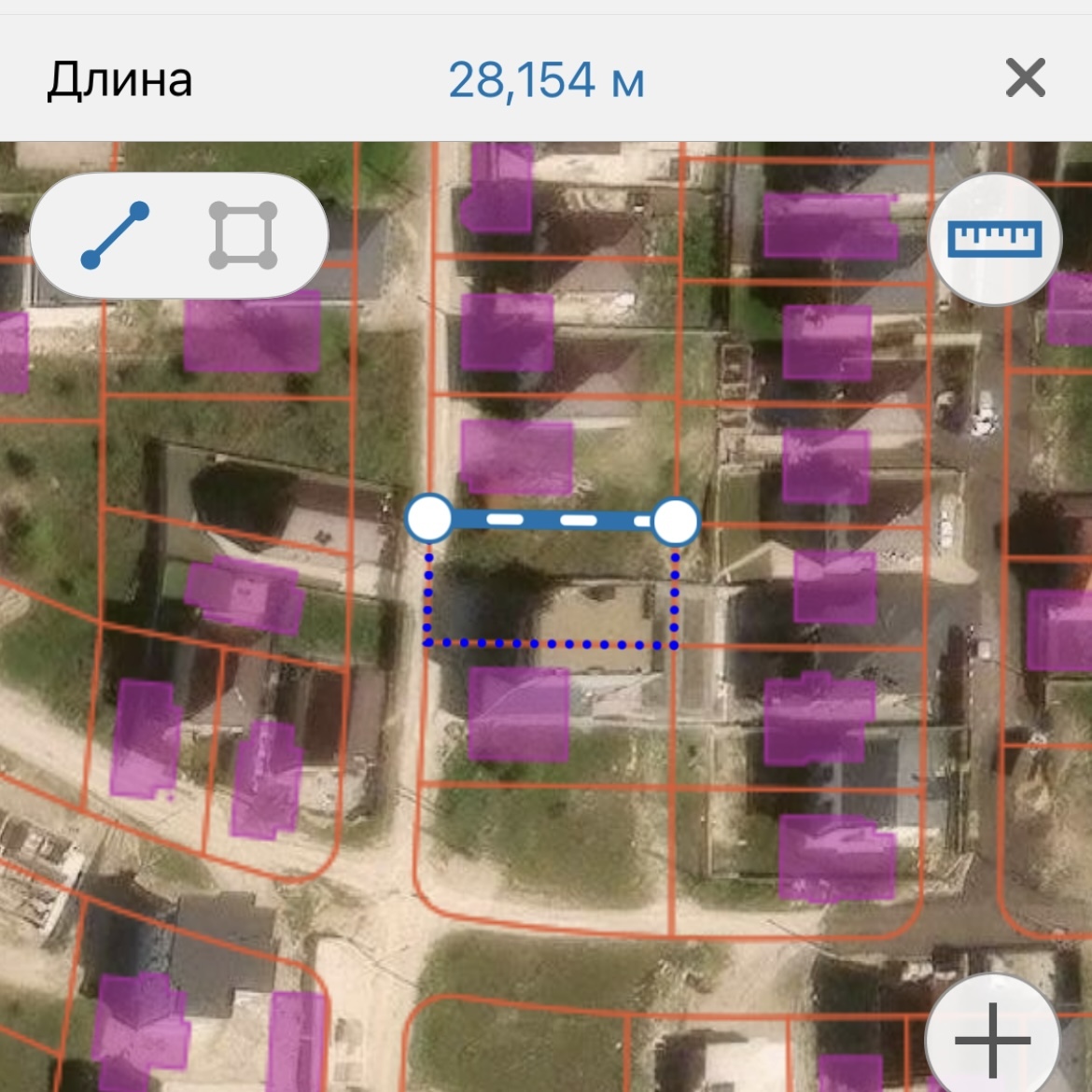Tap the ruler tool button
Screen dimensions: 1092x1092
994,239
